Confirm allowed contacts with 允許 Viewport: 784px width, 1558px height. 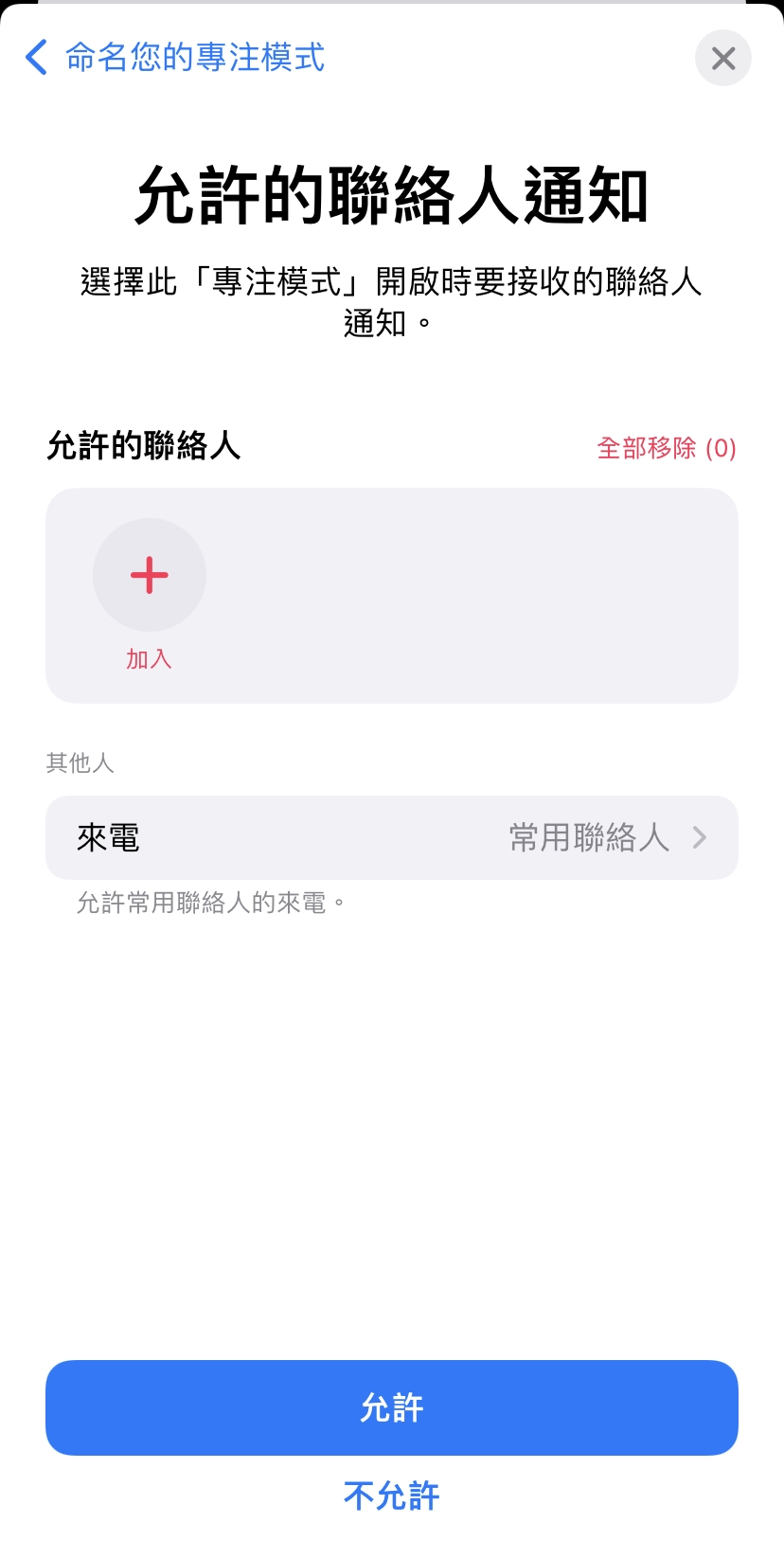(x=391, y=1407)
